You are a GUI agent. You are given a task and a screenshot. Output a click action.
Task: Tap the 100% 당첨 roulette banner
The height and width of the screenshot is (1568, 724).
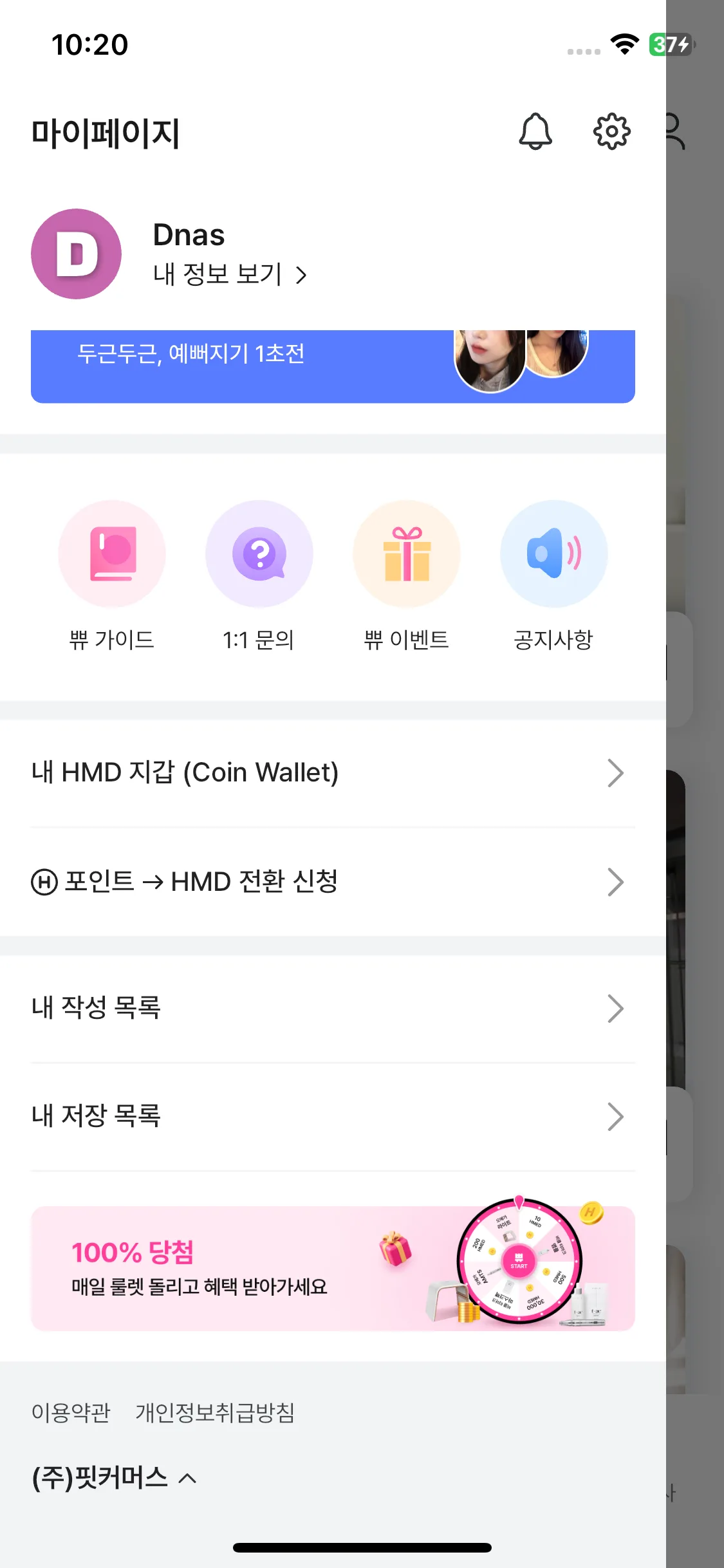(x=333, y=1268)
